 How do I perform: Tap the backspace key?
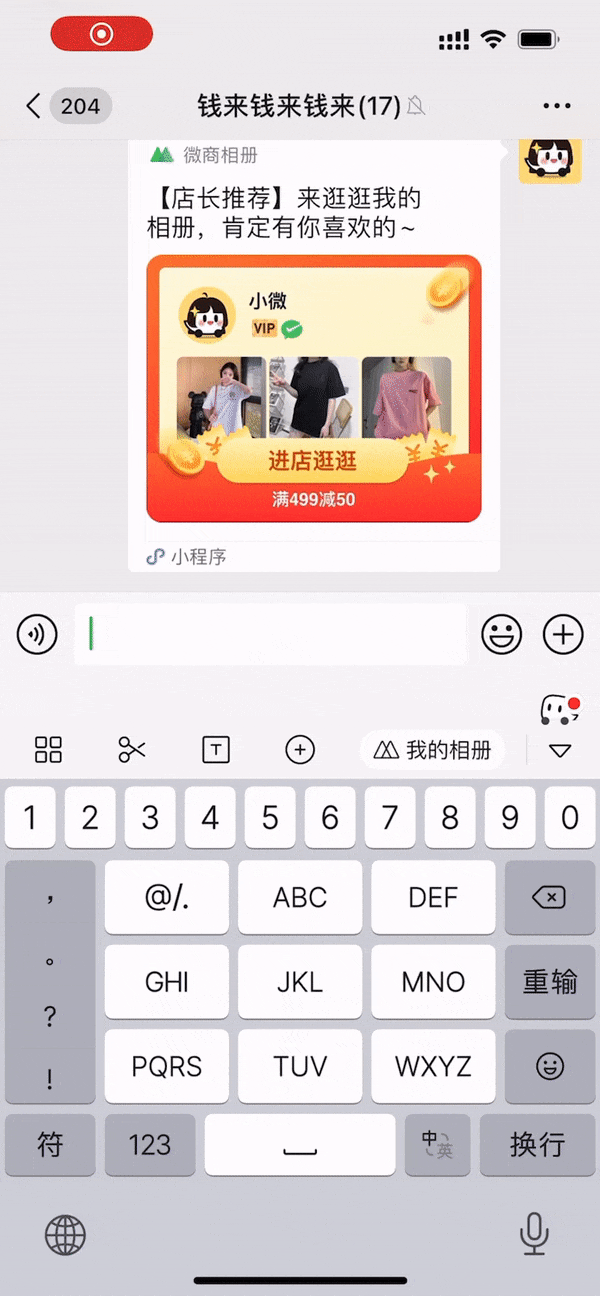point(549,897)
